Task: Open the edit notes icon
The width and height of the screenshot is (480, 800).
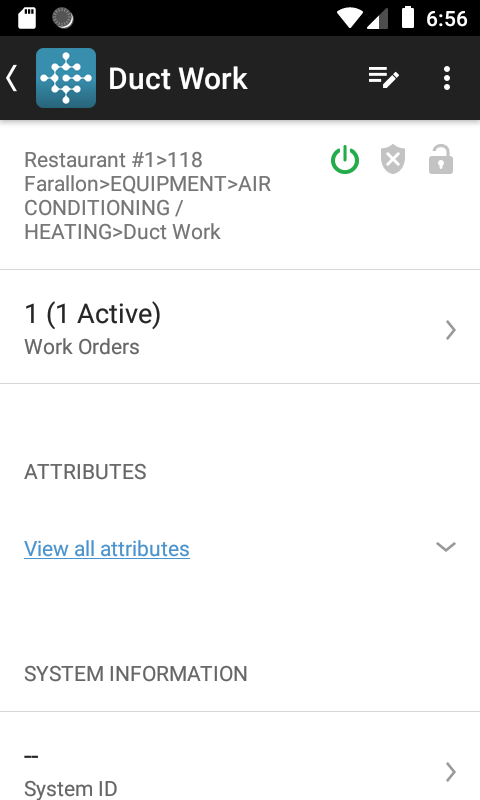Action: [384, 78]
